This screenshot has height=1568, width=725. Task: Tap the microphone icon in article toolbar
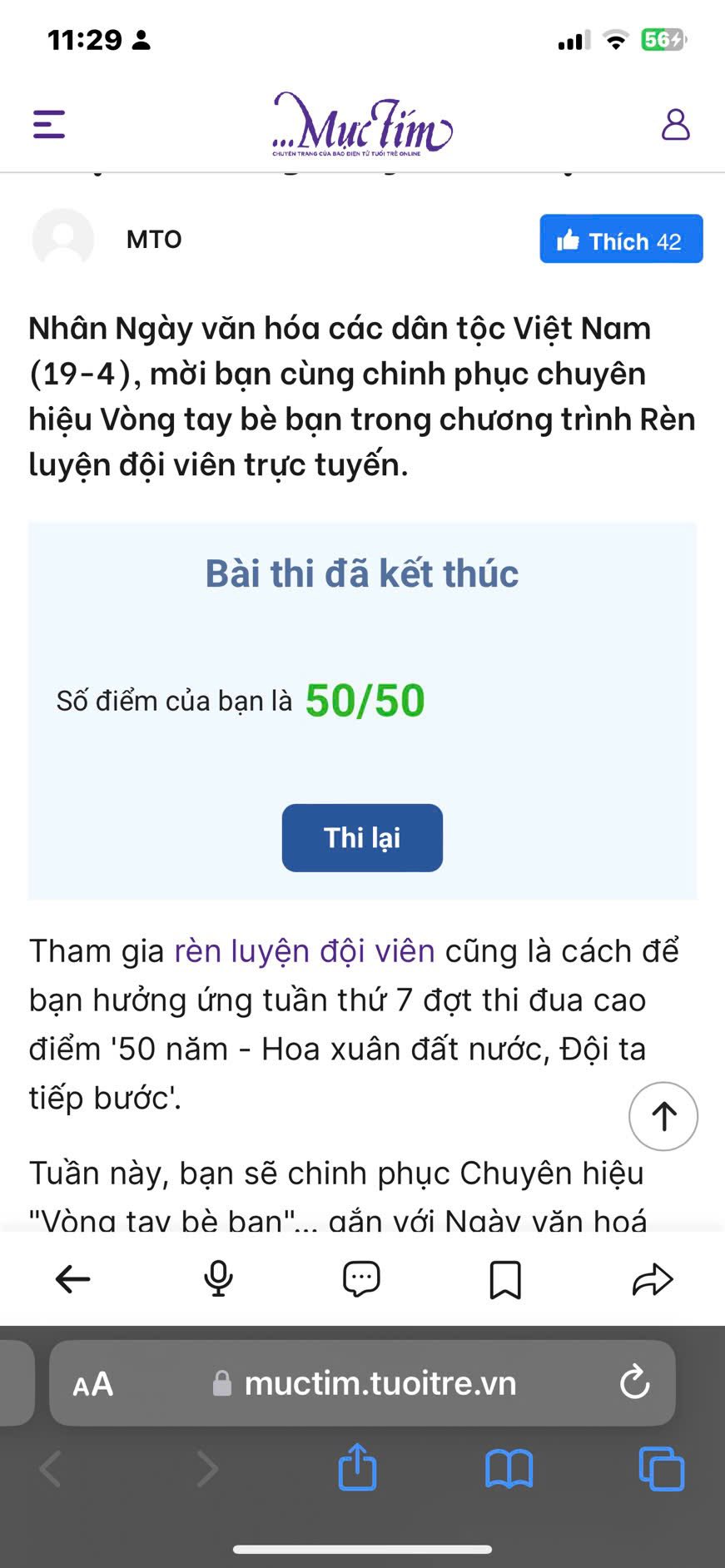[x=218, y=1279]
